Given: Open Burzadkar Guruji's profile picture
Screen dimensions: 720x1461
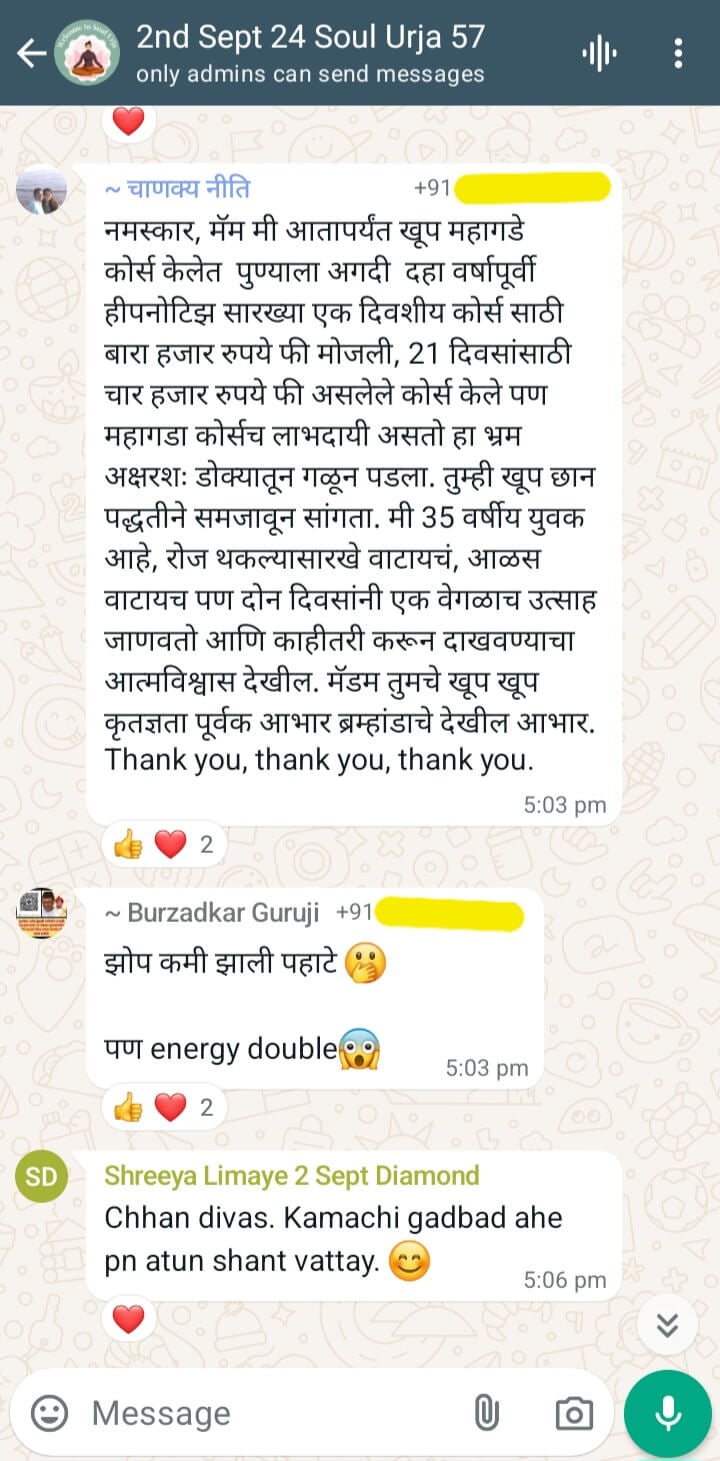Looking at the screenshot, I should coord(42,913).
